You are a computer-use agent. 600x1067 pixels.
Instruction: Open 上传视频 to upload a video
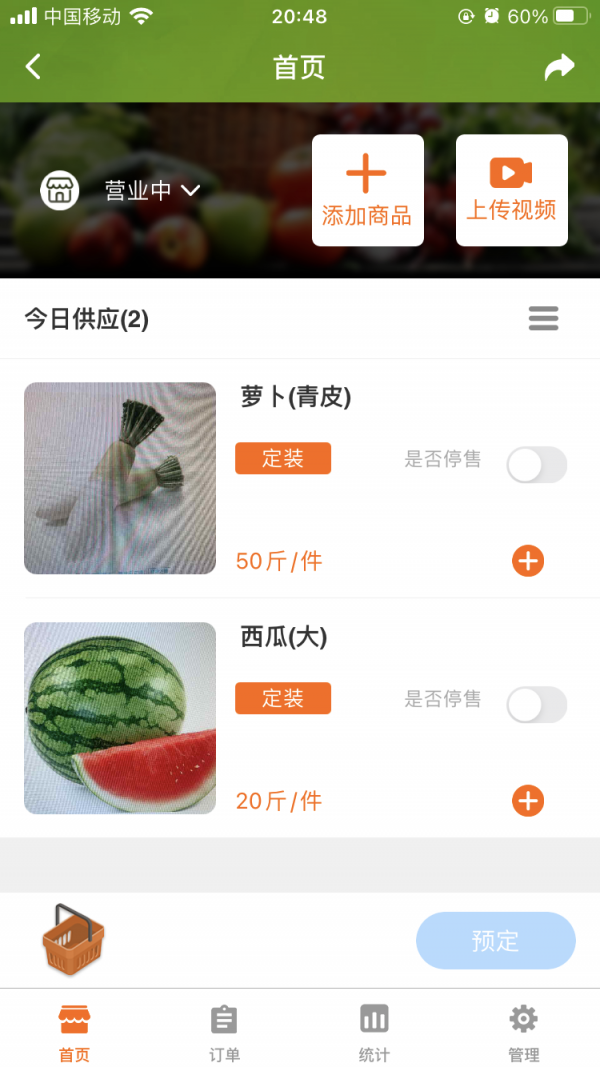511,190
